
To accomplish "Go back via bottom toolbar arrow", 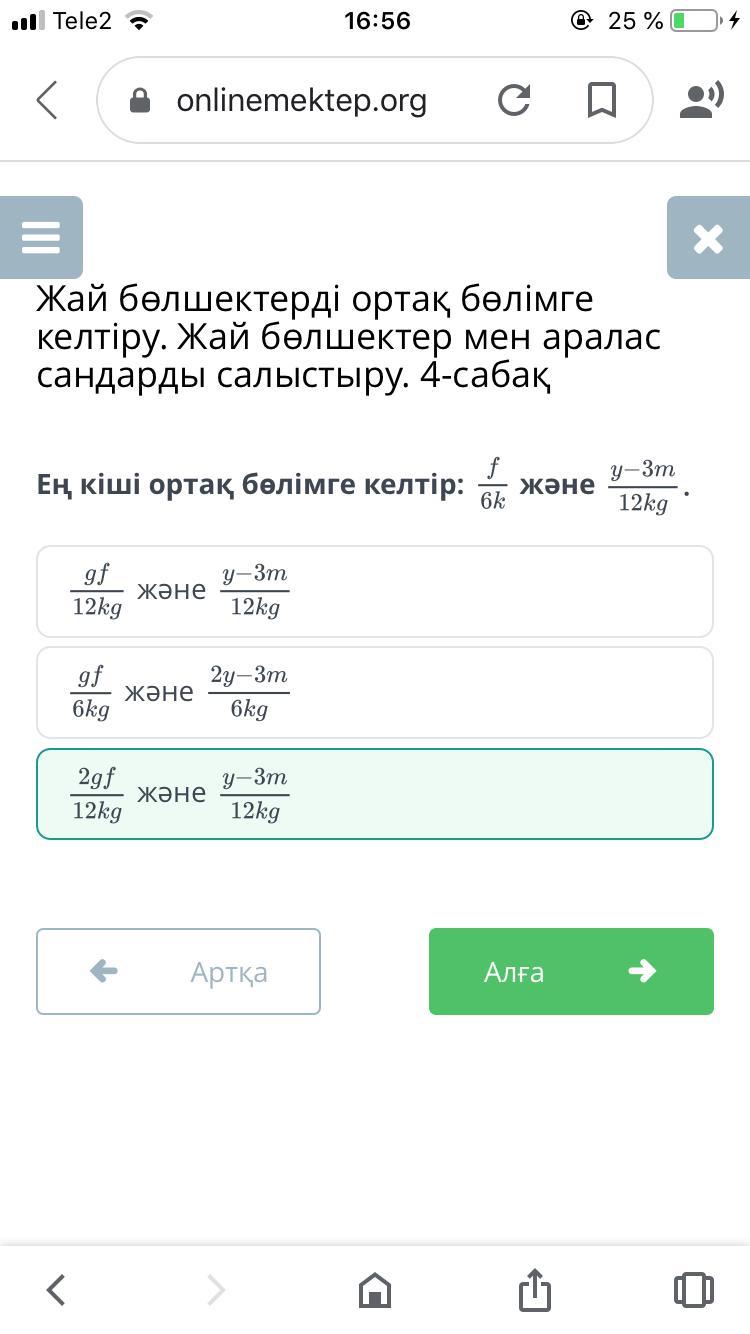I will (x=56, y=1289).
